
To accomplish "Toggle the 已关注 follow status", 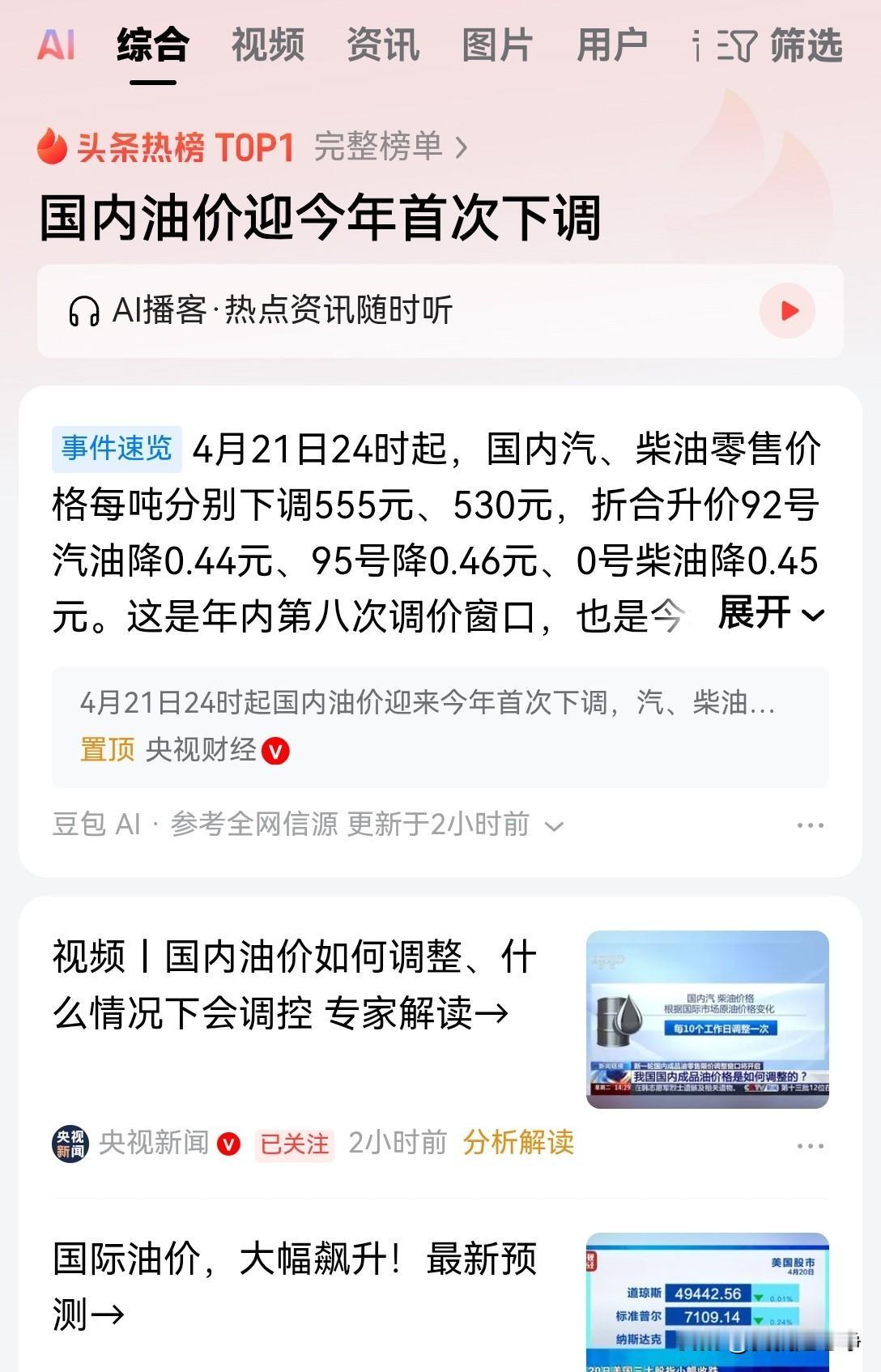I will pos(293,1145).
